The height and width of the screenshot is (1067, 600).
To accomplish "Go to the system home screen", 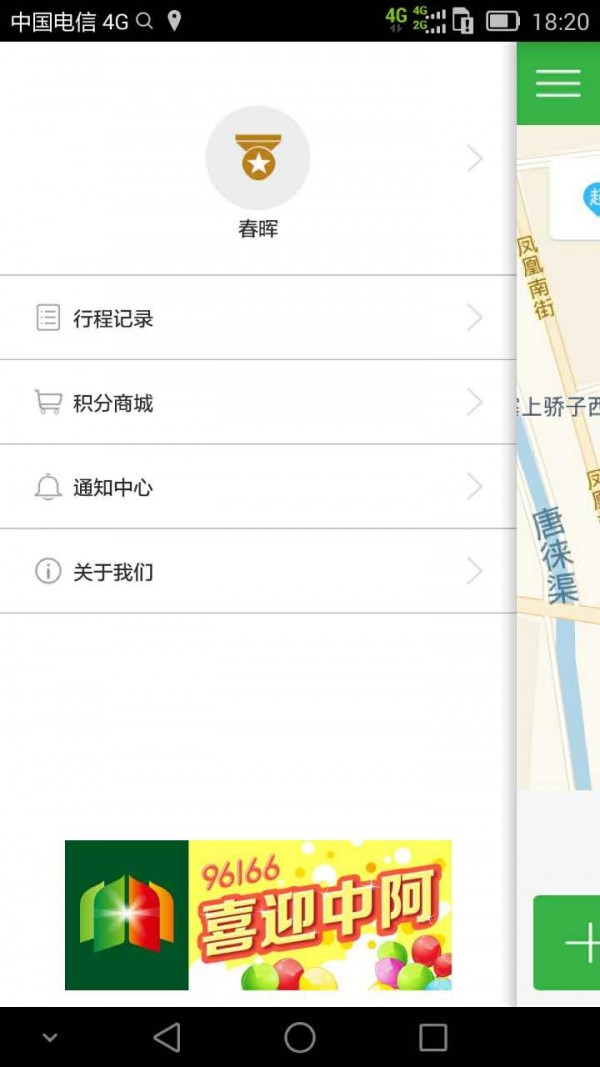I will coord(300,1037).
